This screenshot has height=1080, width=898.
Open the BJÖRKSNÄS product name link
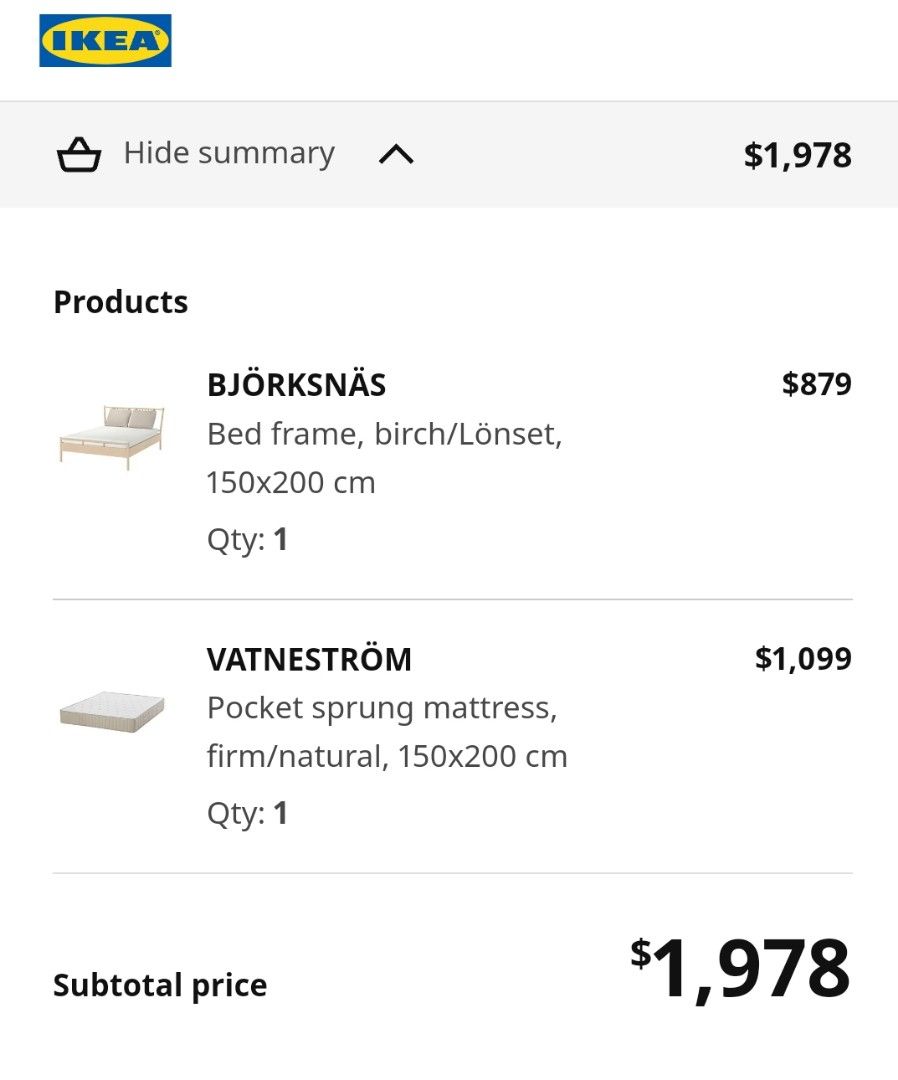click(x=296, y=384)
